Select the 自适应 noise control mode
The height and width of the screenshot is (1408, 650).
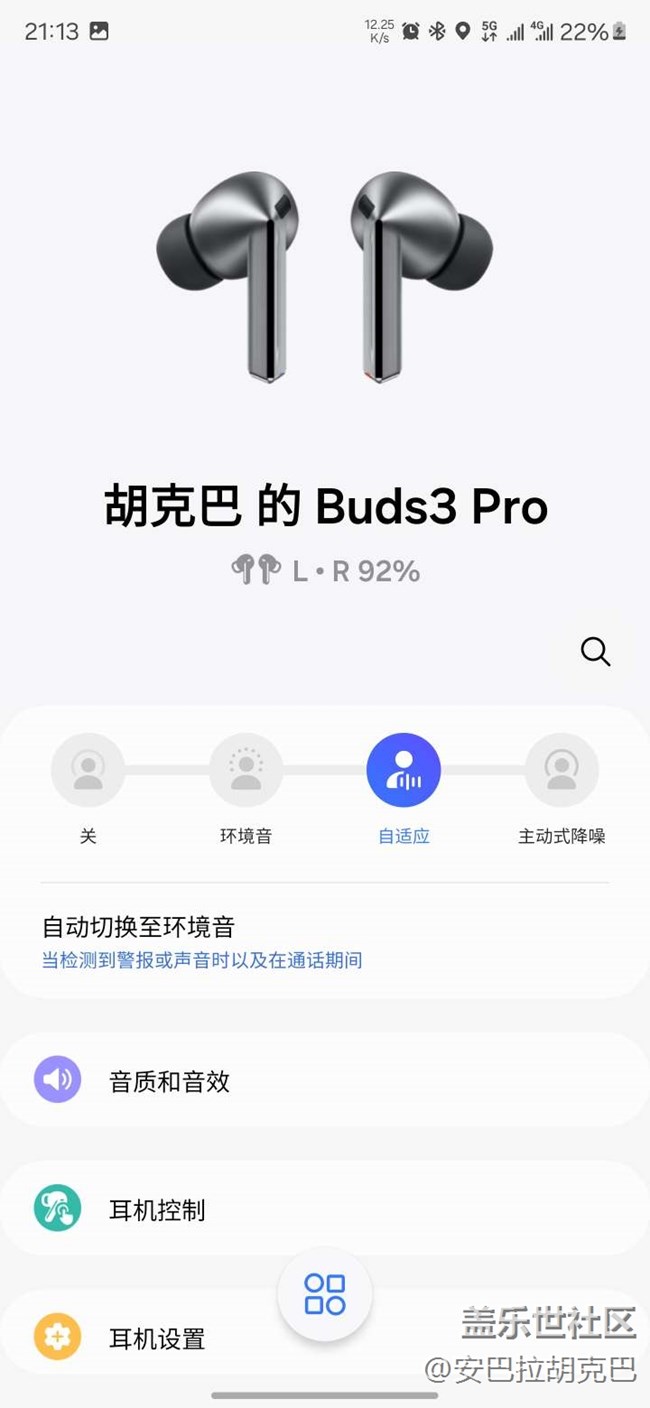click(x=404, y=770)
